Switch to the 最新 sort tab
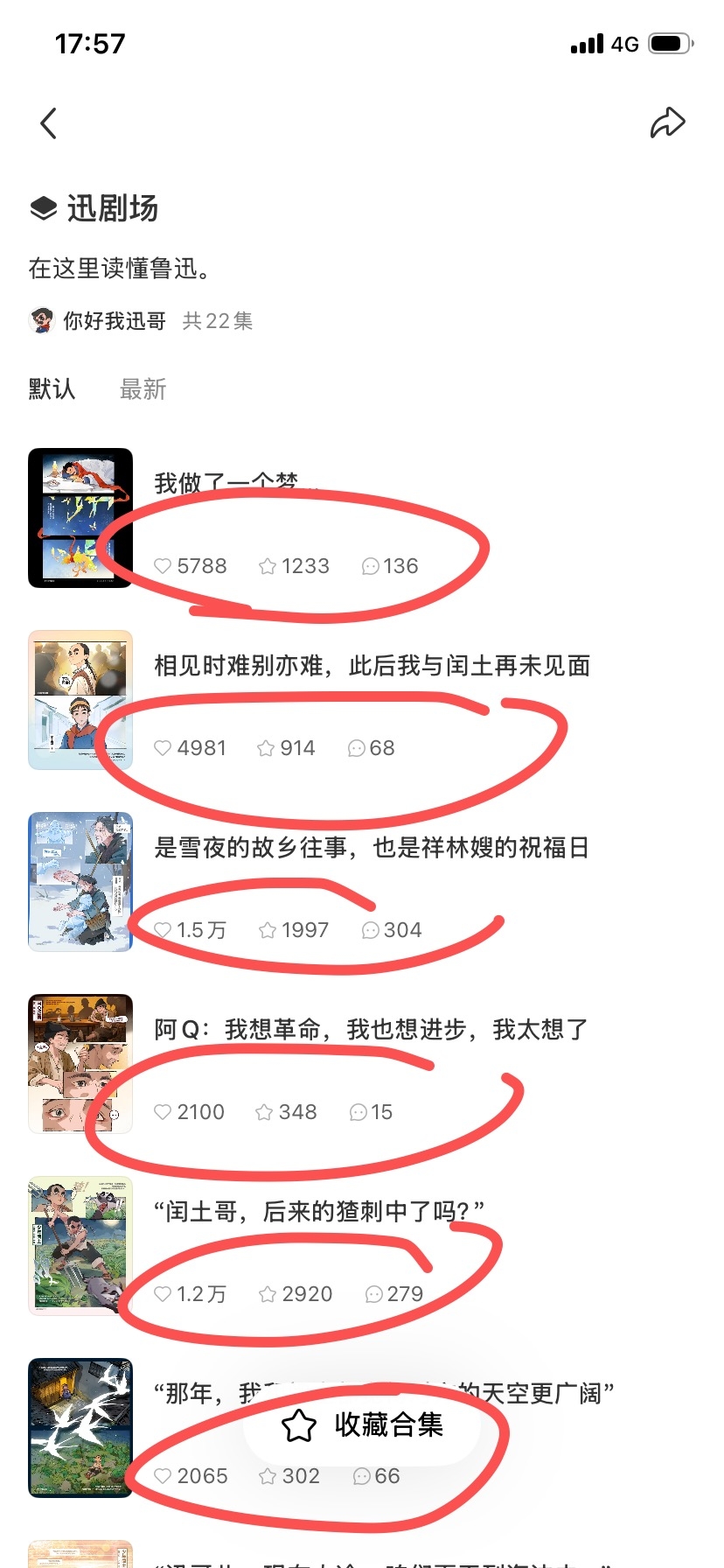This screenshot has width=724, height=1568. coord(143,389)
